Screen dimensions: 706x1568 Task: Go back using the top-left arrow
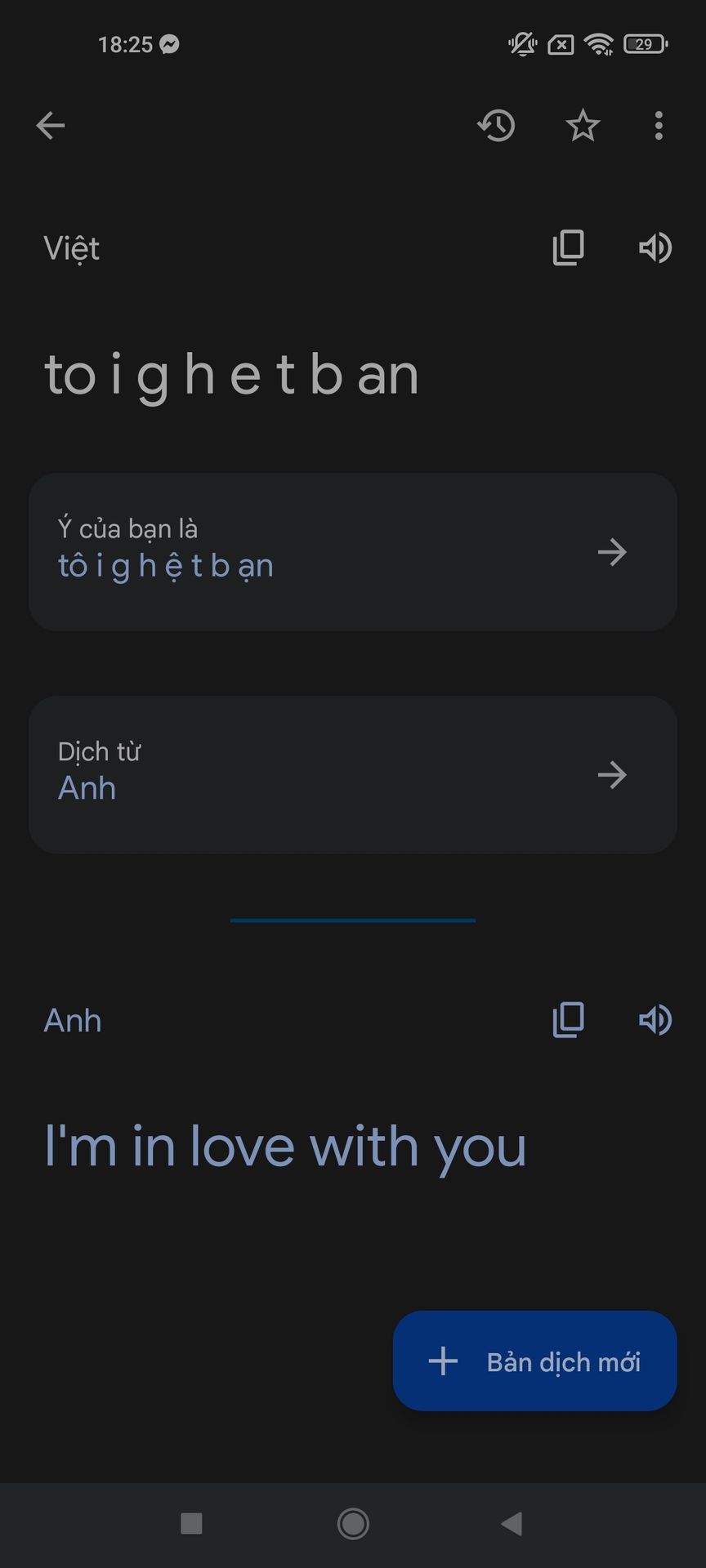coord(51,126)
